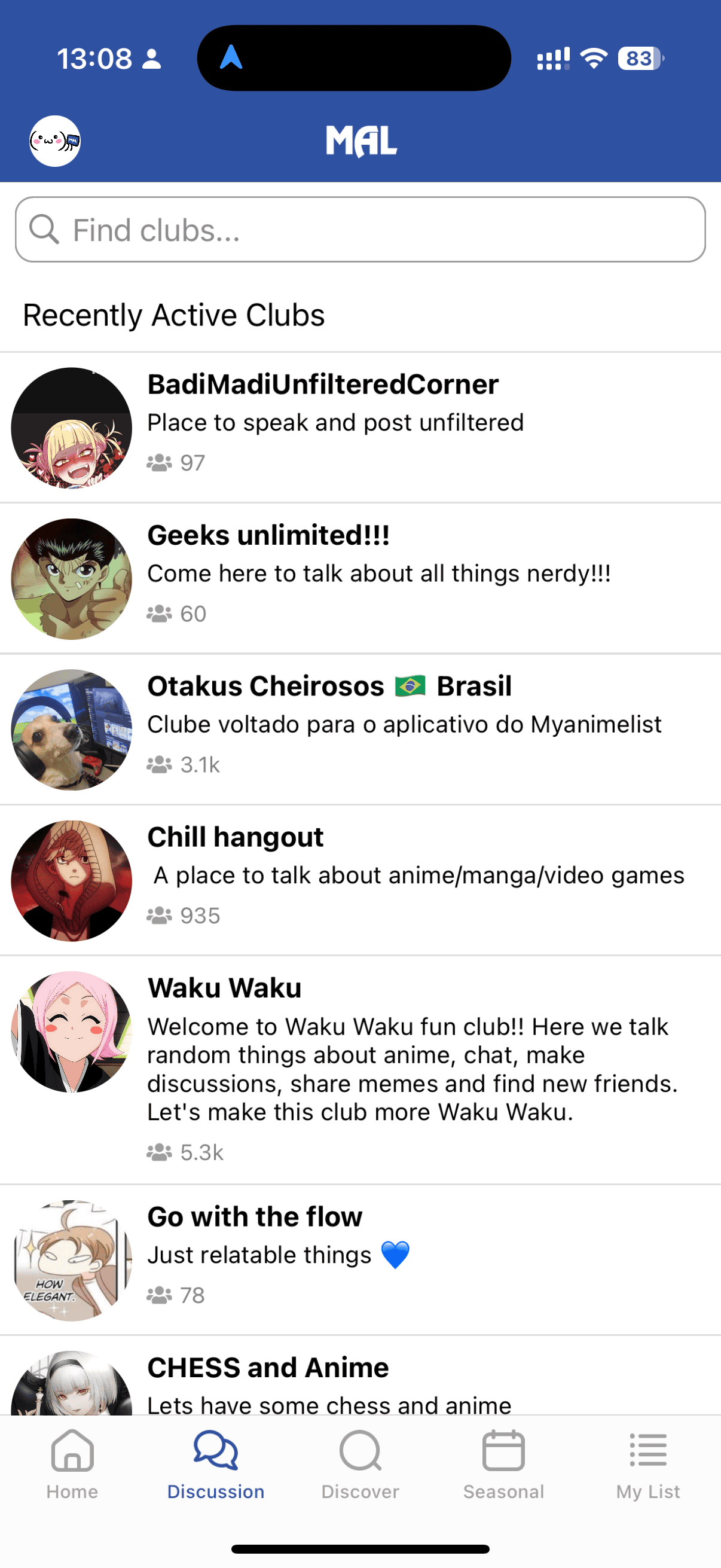
Task: Open the My List tab
Action: coord(648,1465)
